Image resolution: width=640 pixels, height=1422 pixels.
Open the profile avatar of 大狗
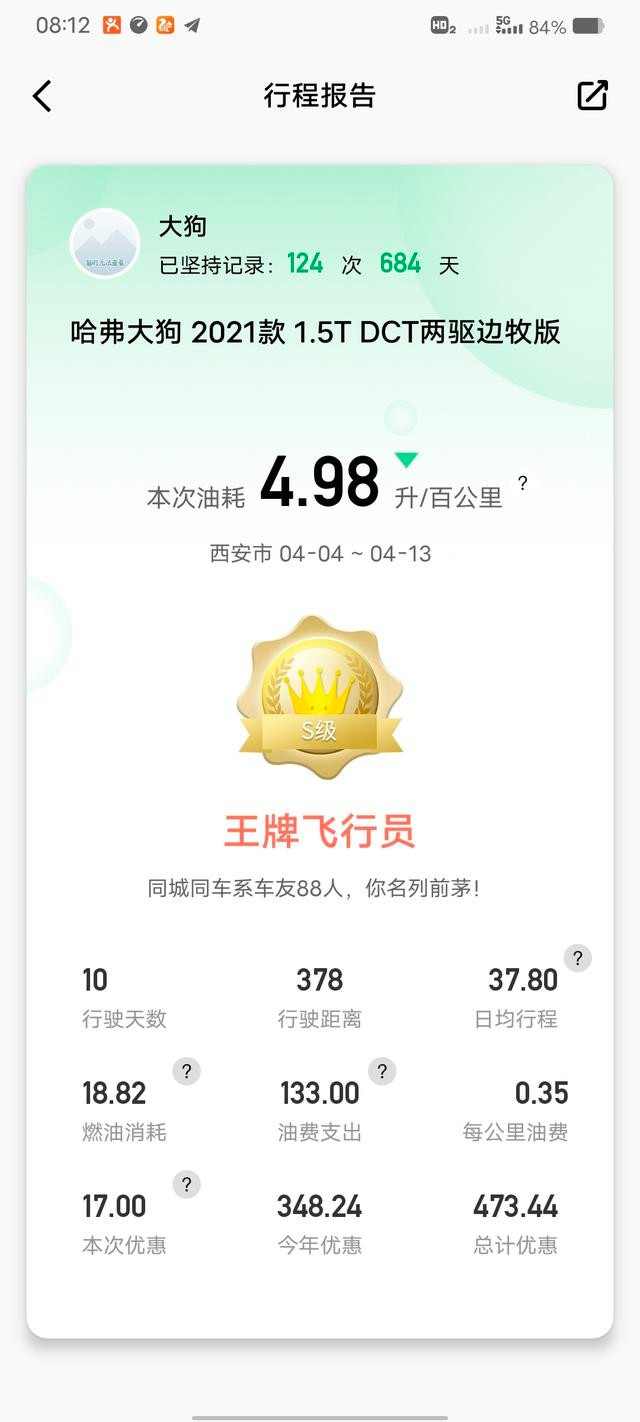[104, 243]
